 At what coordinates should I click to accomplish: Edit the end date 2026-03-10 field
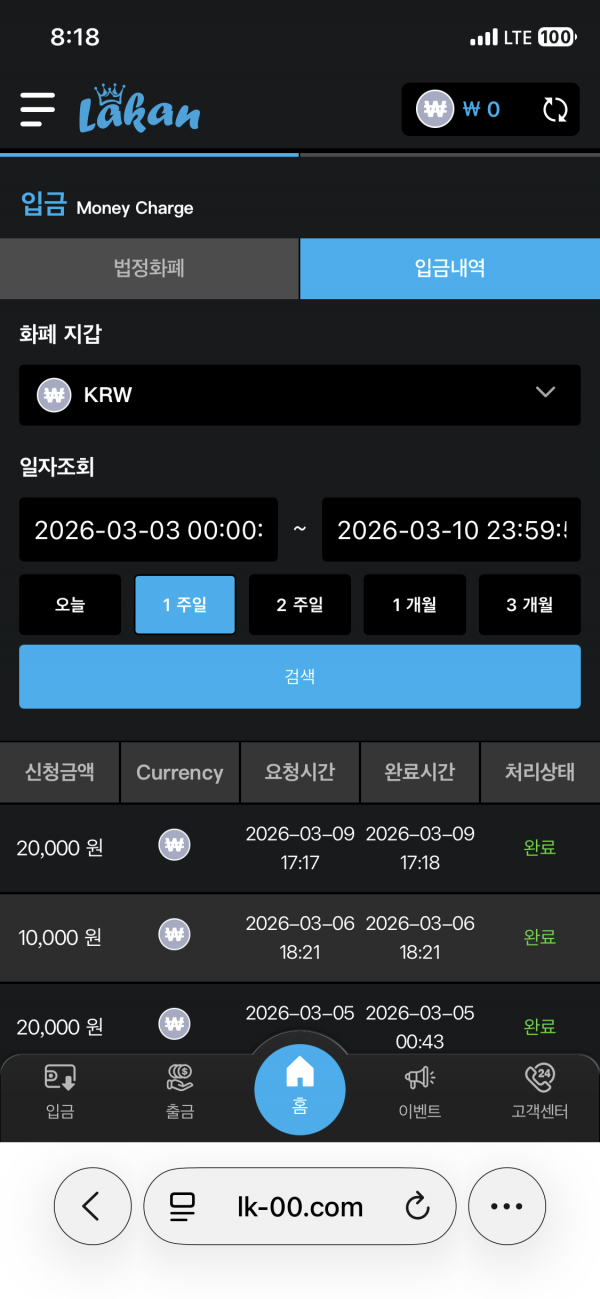coord(451,530)
